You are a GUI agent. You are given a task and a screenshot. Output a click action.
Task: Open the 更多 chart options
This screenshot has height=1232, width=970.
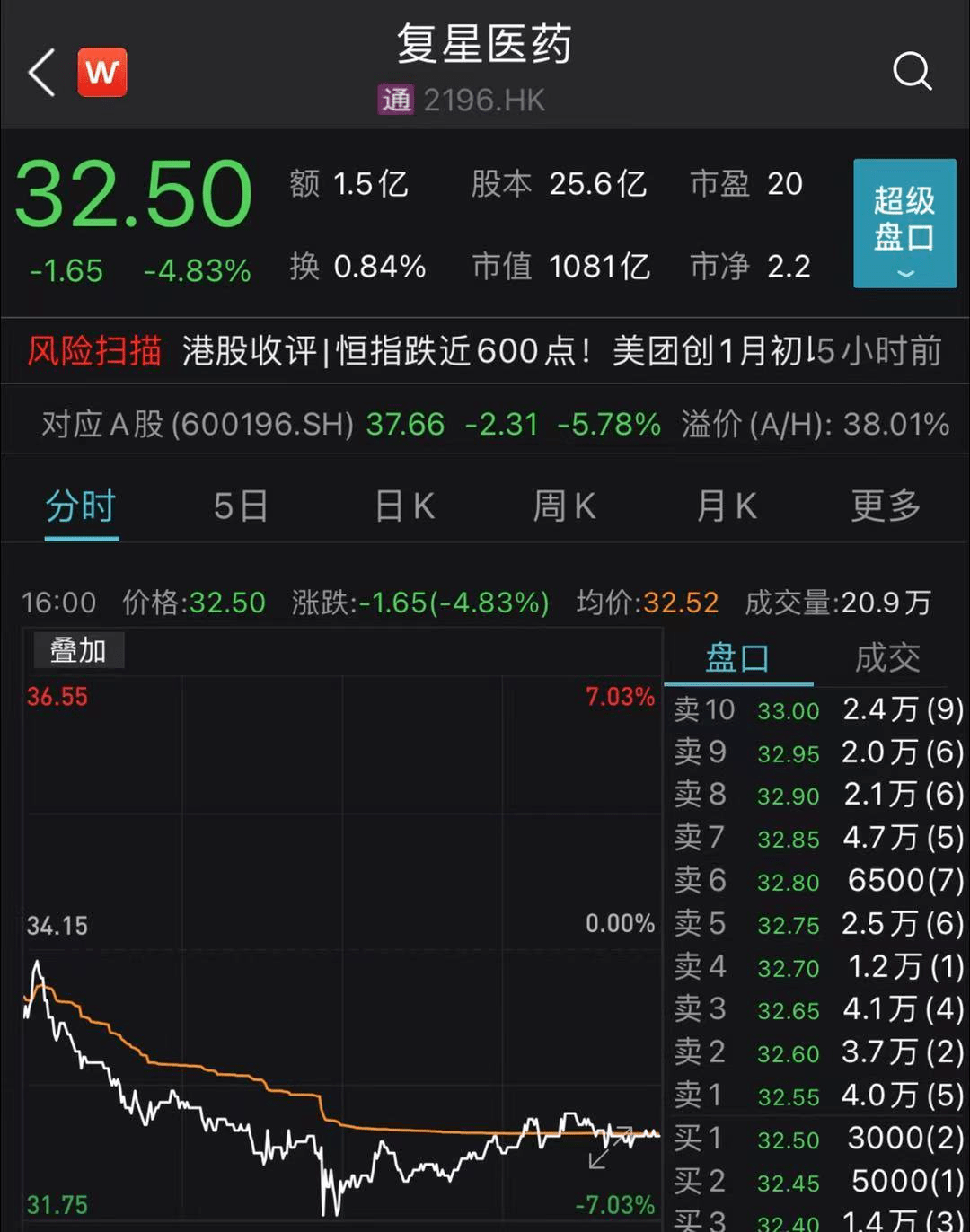(x=886, y=506)
